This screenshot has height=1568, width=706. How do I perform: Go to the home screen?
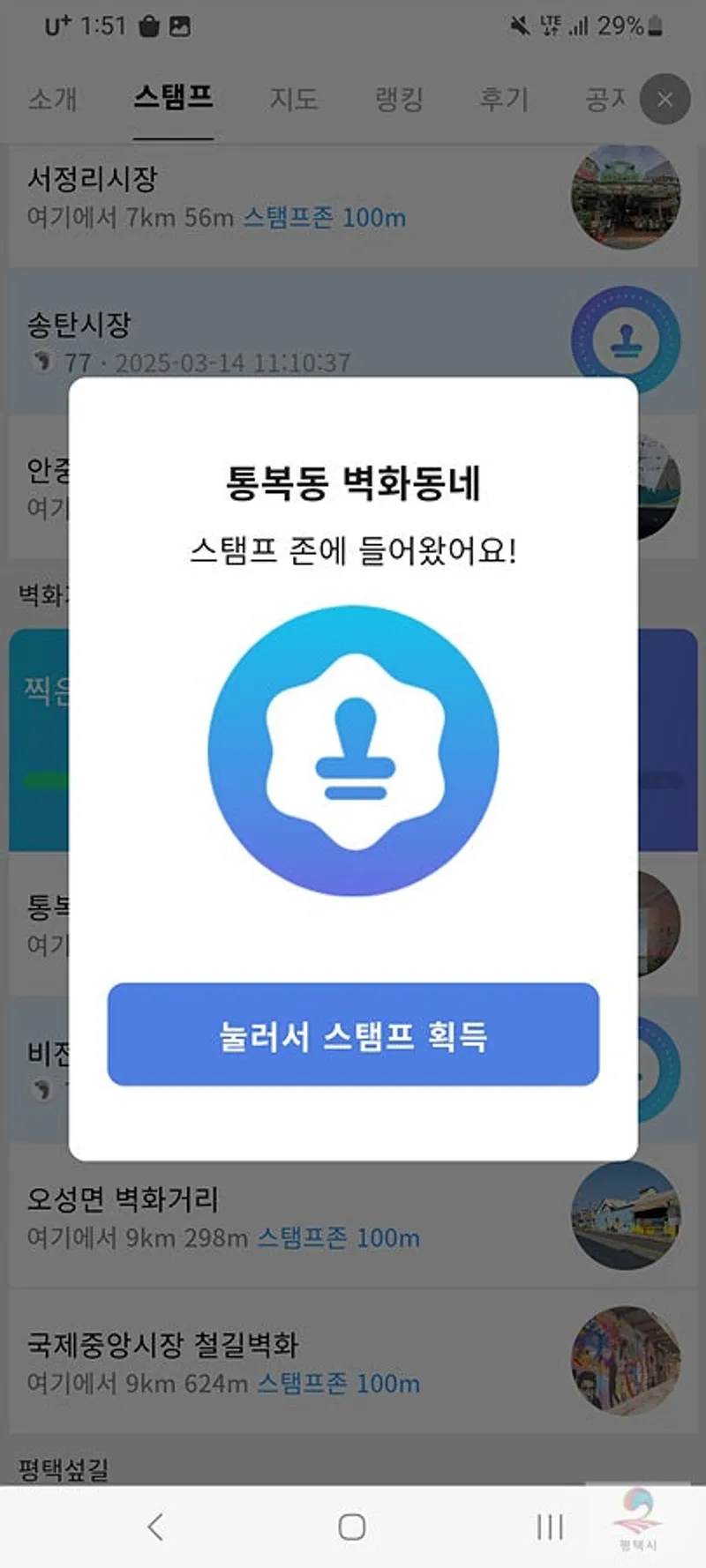[352, 1527]
